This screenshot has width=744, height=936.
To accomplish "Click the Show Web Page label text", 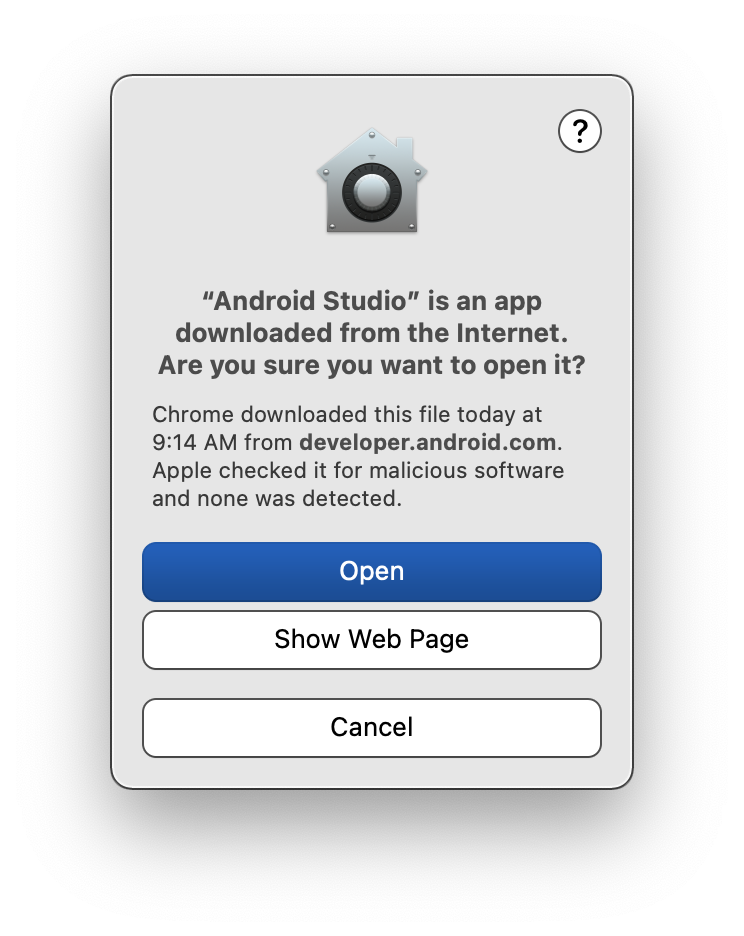I will point(372,639).
